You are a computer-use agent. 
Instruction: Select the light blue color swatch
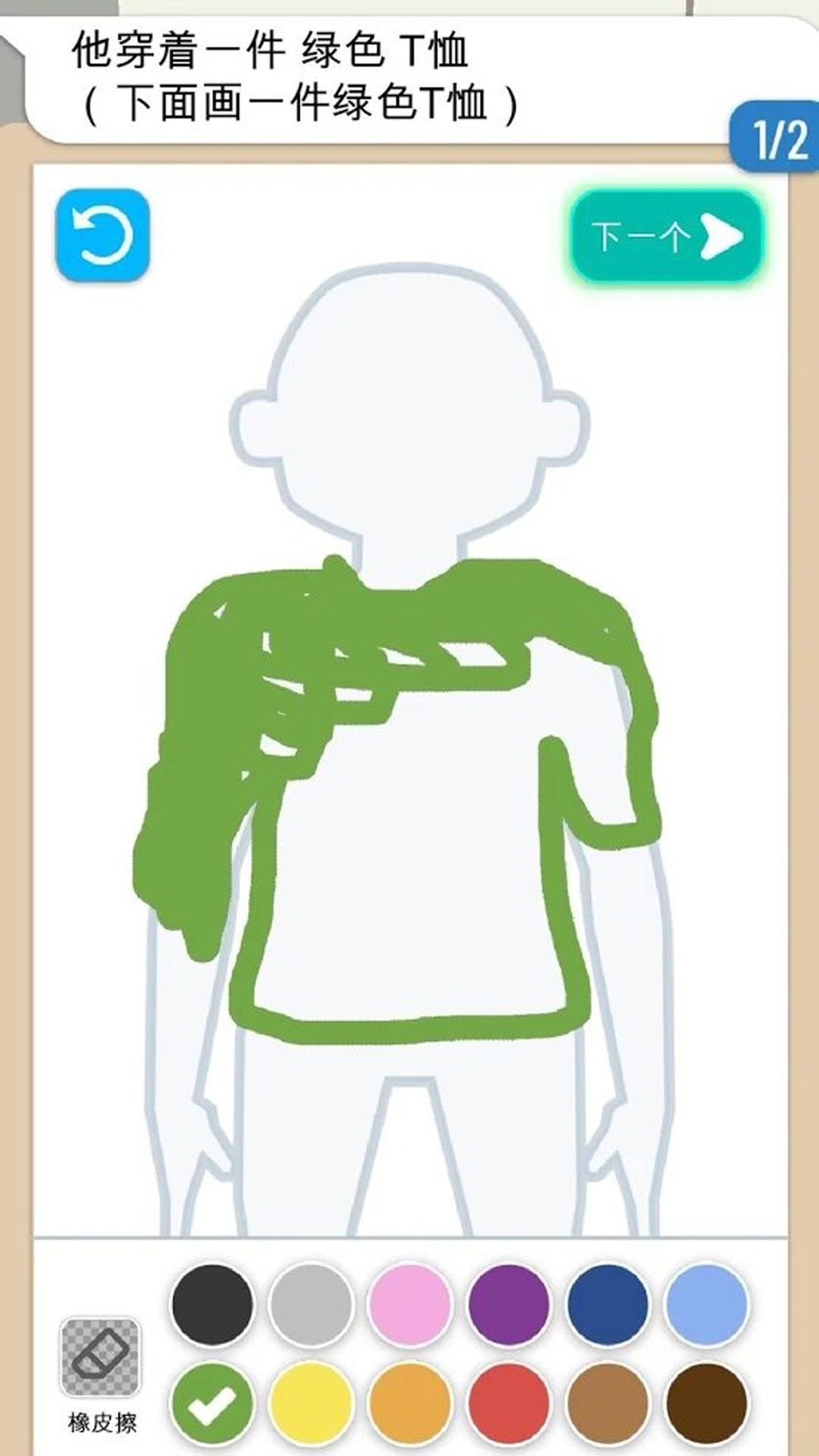pyautogui.click(x=706, y=1304)
